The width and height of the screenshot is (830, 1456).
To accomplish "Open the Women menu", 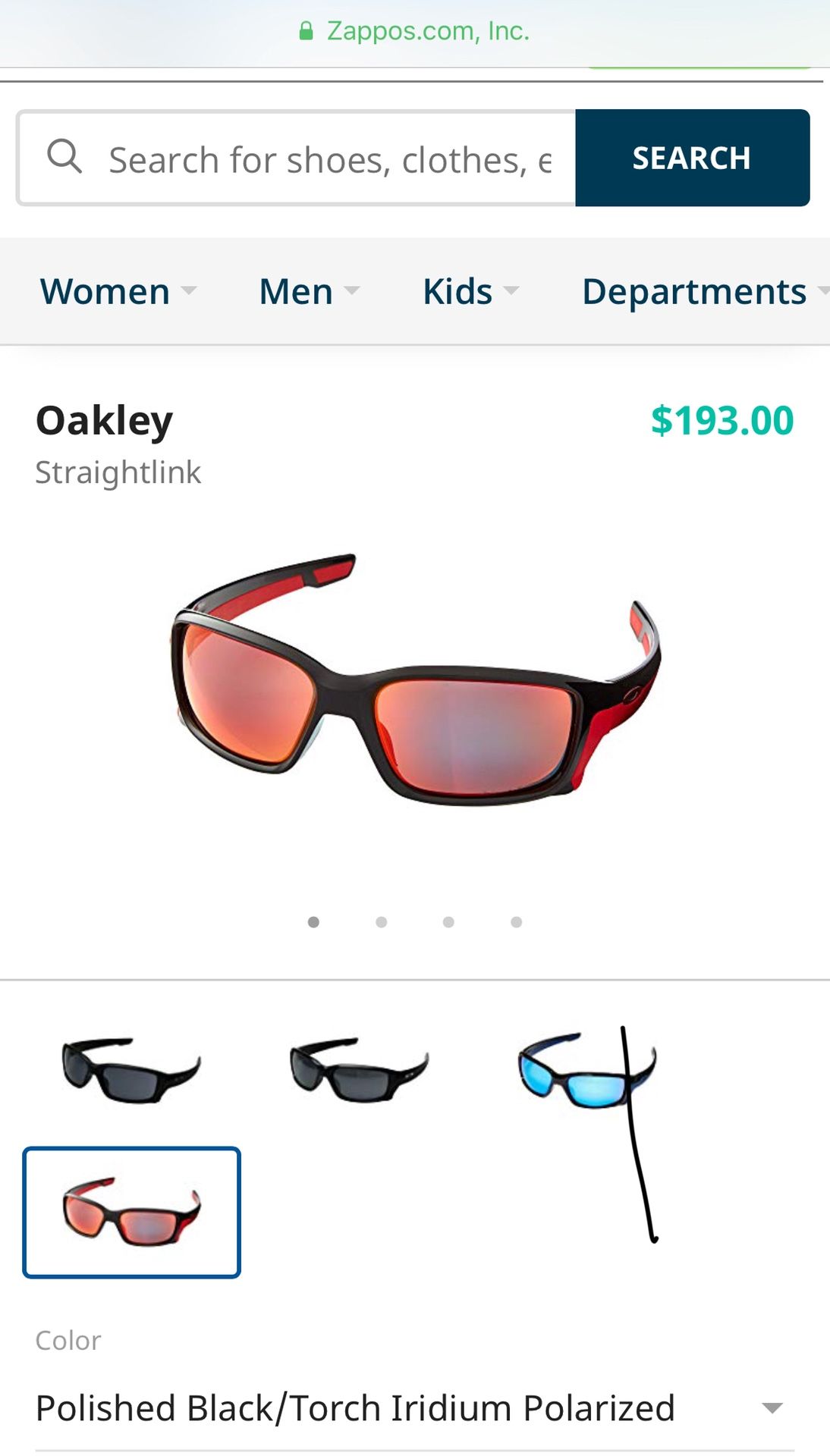I will 118,292.
